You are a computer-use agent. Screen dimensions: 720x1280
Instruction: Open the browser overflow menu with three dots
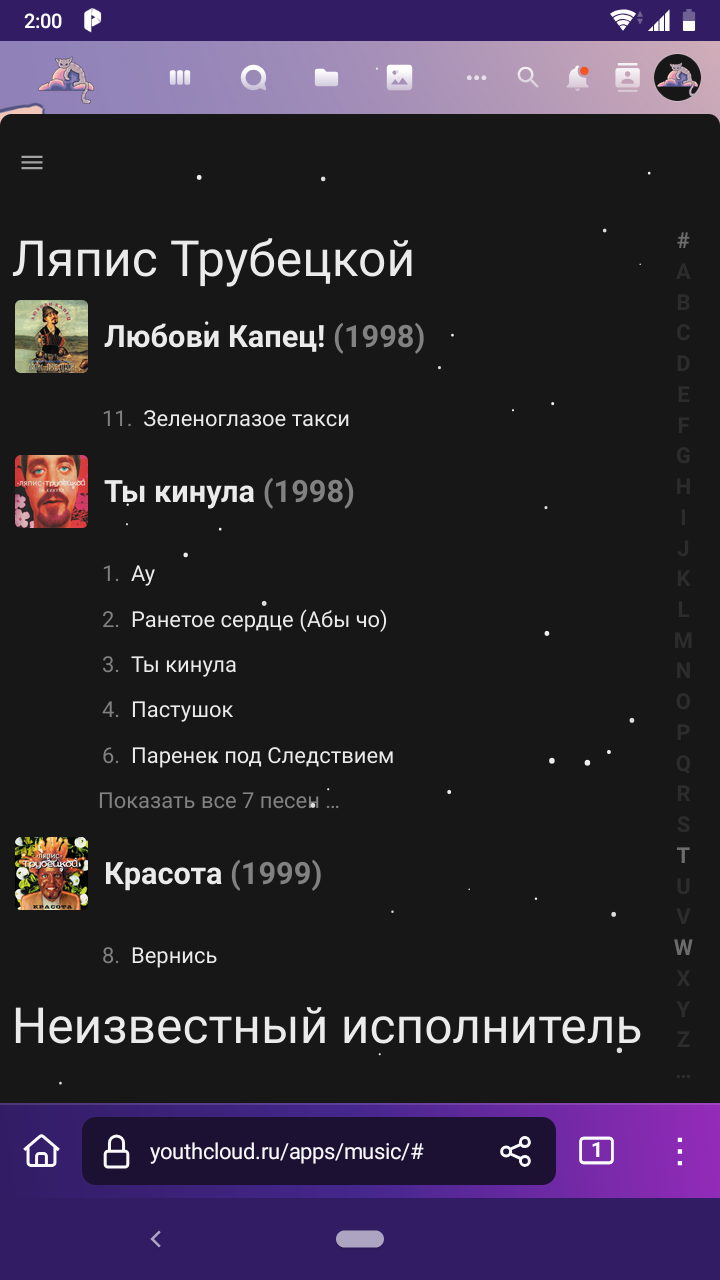[681, 1151]
